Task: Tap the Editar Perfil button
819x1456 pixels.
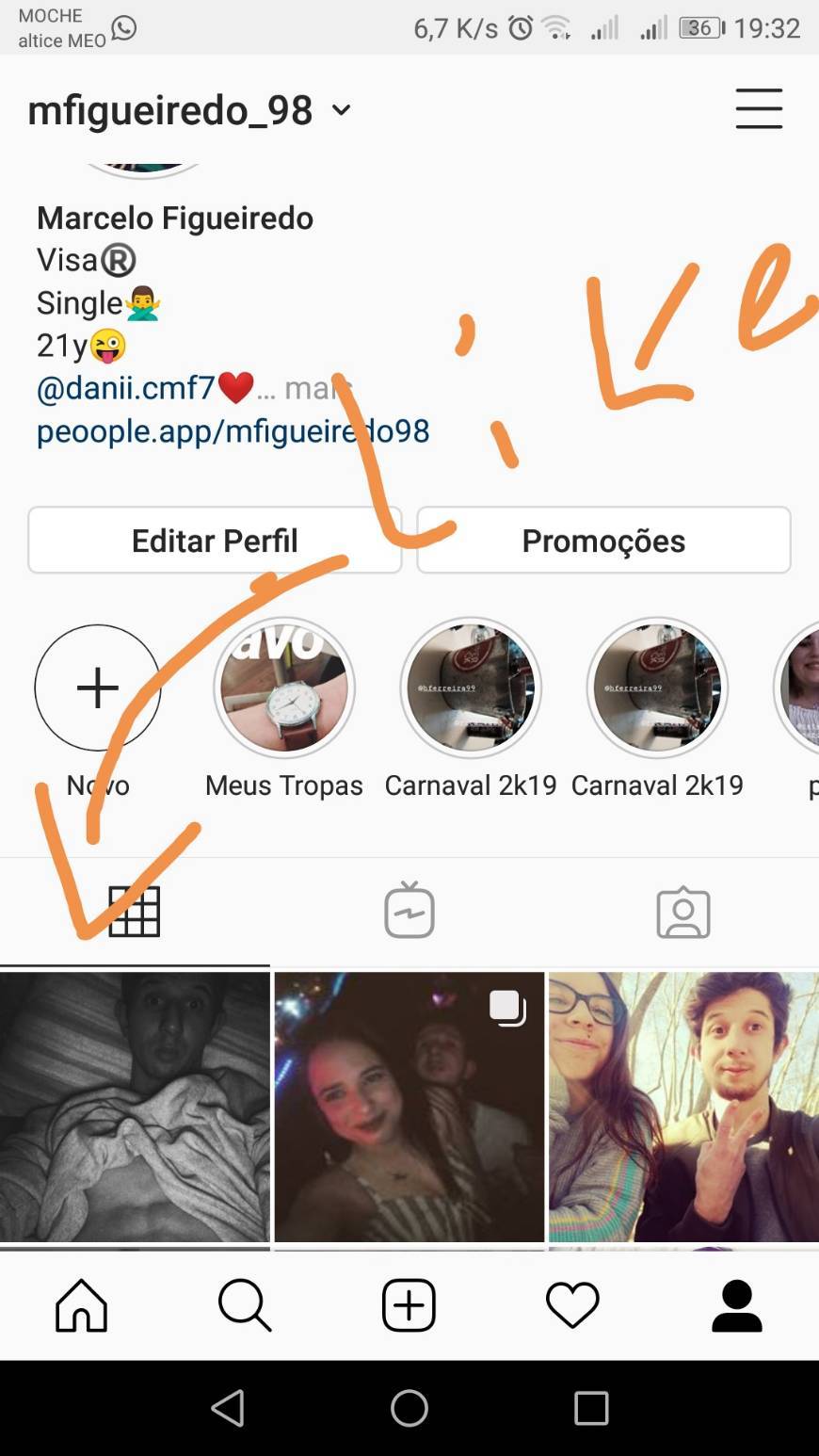Action: pyautogui.click(x=215, y=540)
